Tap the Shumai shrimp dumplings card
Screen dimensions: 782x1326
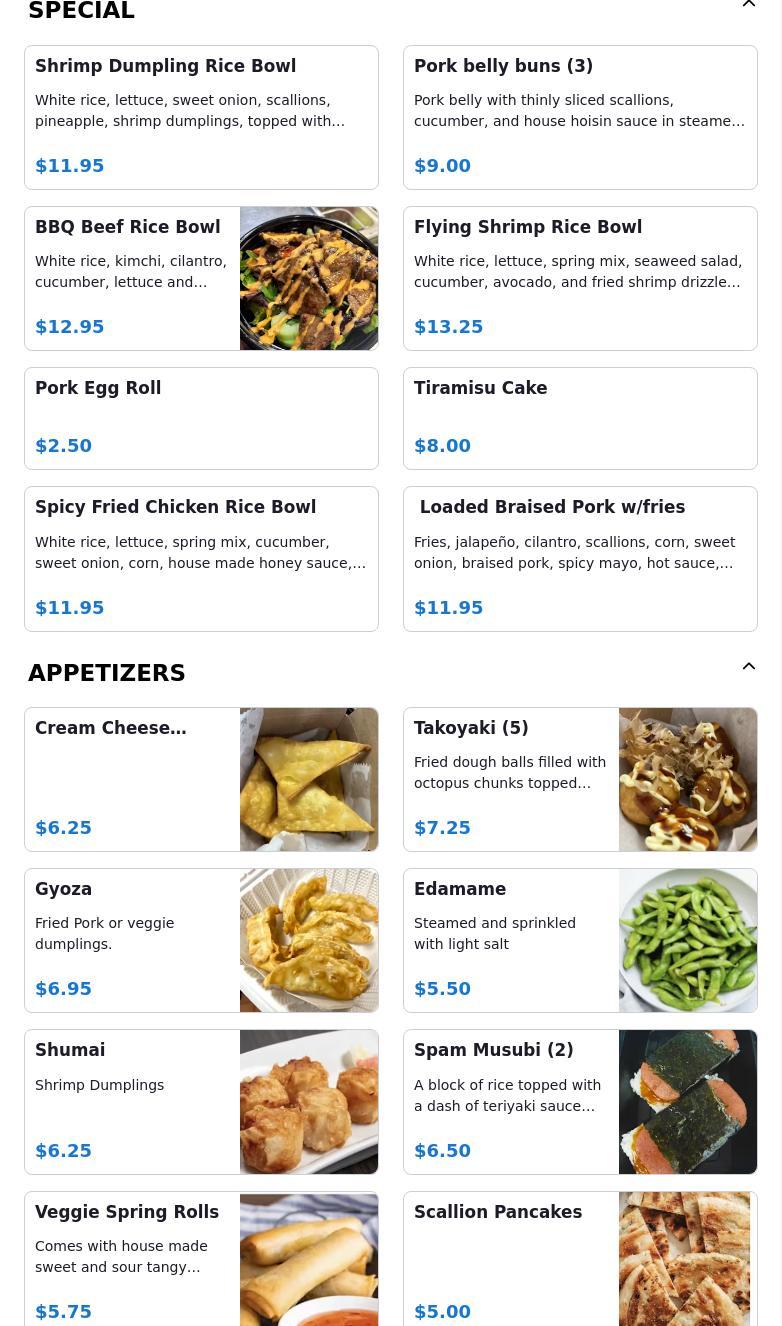click(201, 1101)
